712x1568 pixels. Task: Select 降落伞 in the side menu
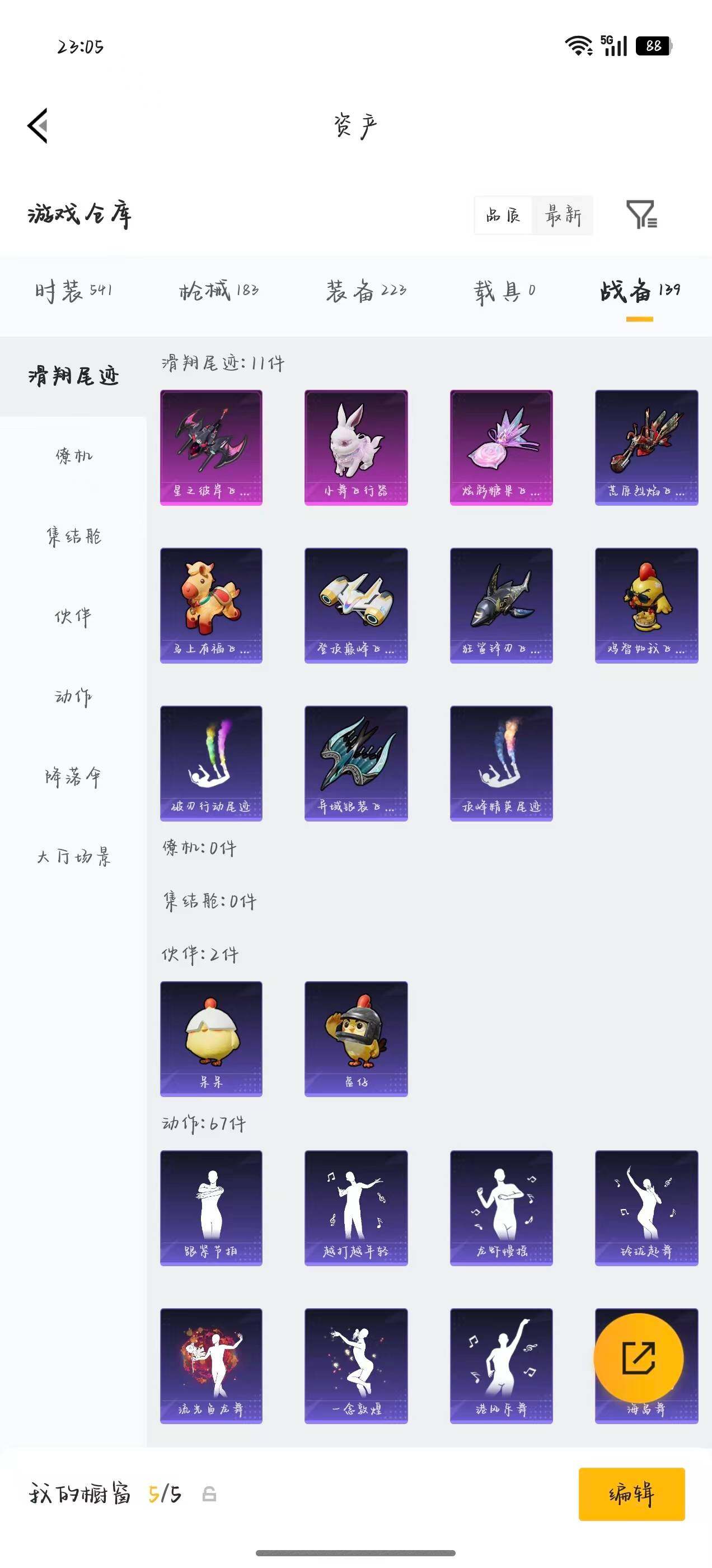74,777
